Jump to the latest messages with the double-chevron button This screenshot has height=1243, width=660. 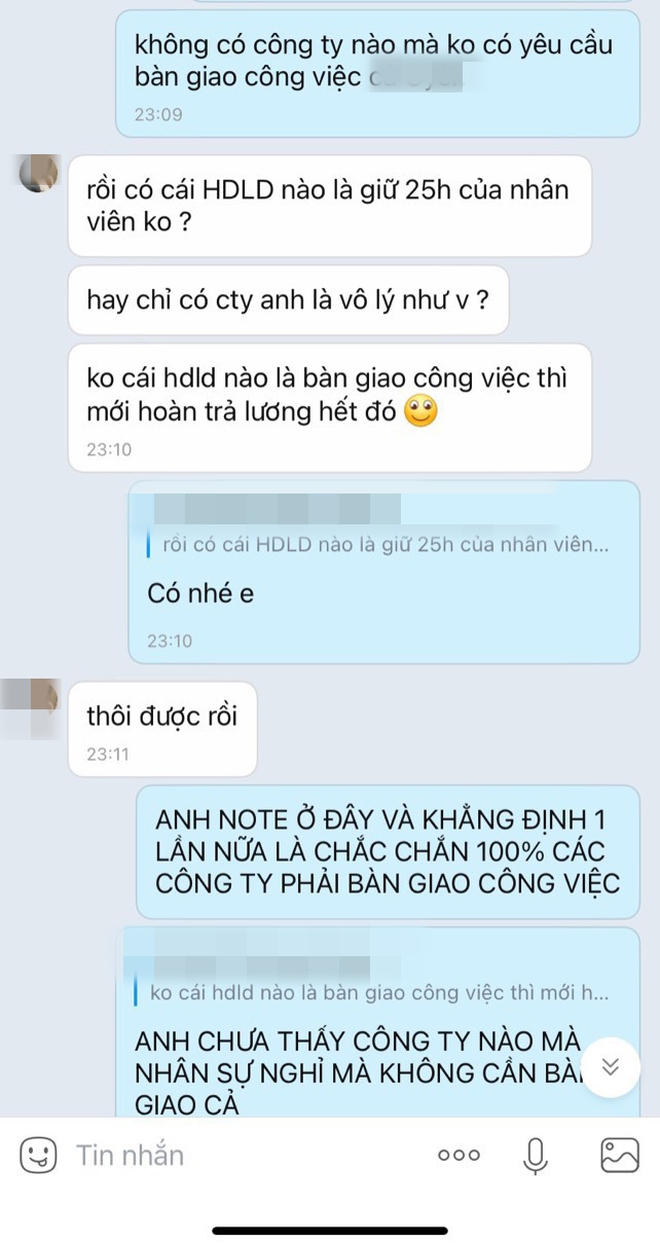tap(611, 1067)
